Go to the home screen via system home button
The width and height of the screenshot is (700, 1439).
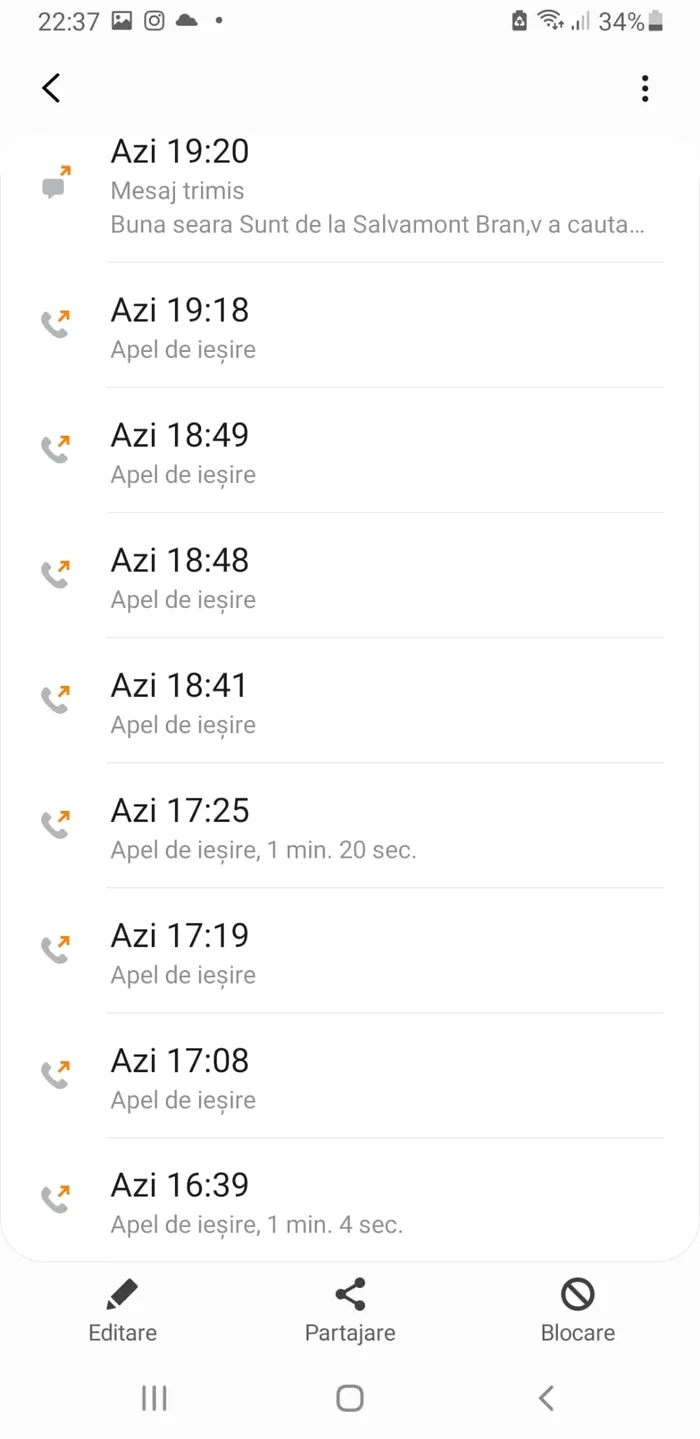[x=350, y=1398]
